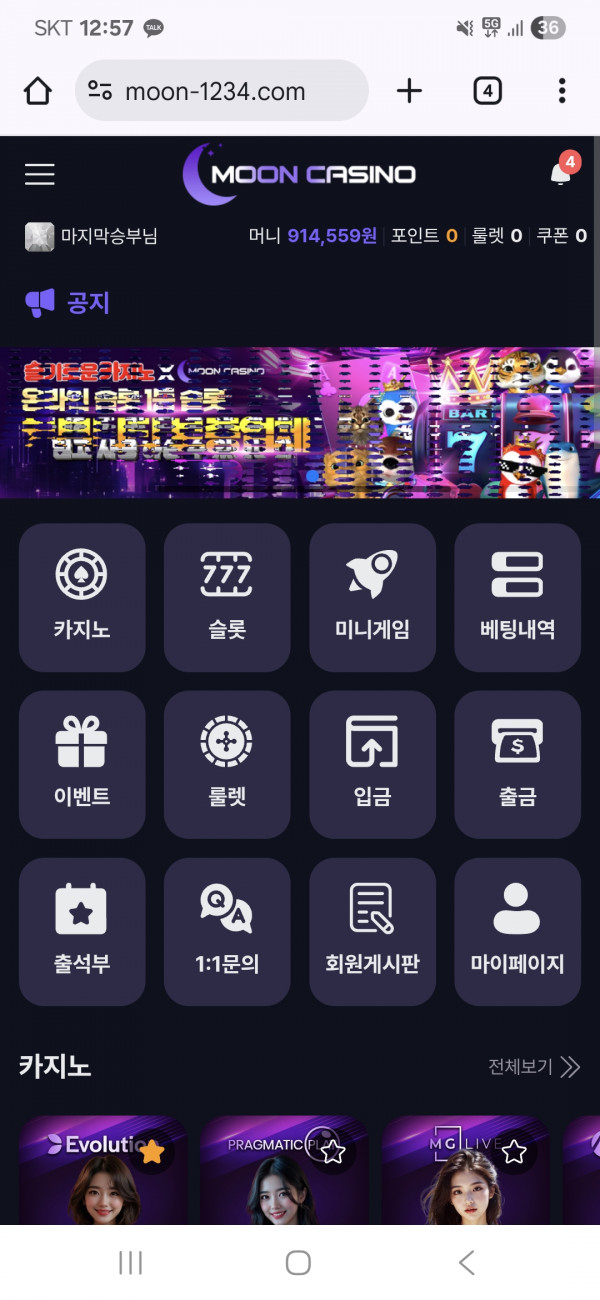600x1300 pixels.
Task: Tap the promotional slot banner
Action: (x=300, y=422)
